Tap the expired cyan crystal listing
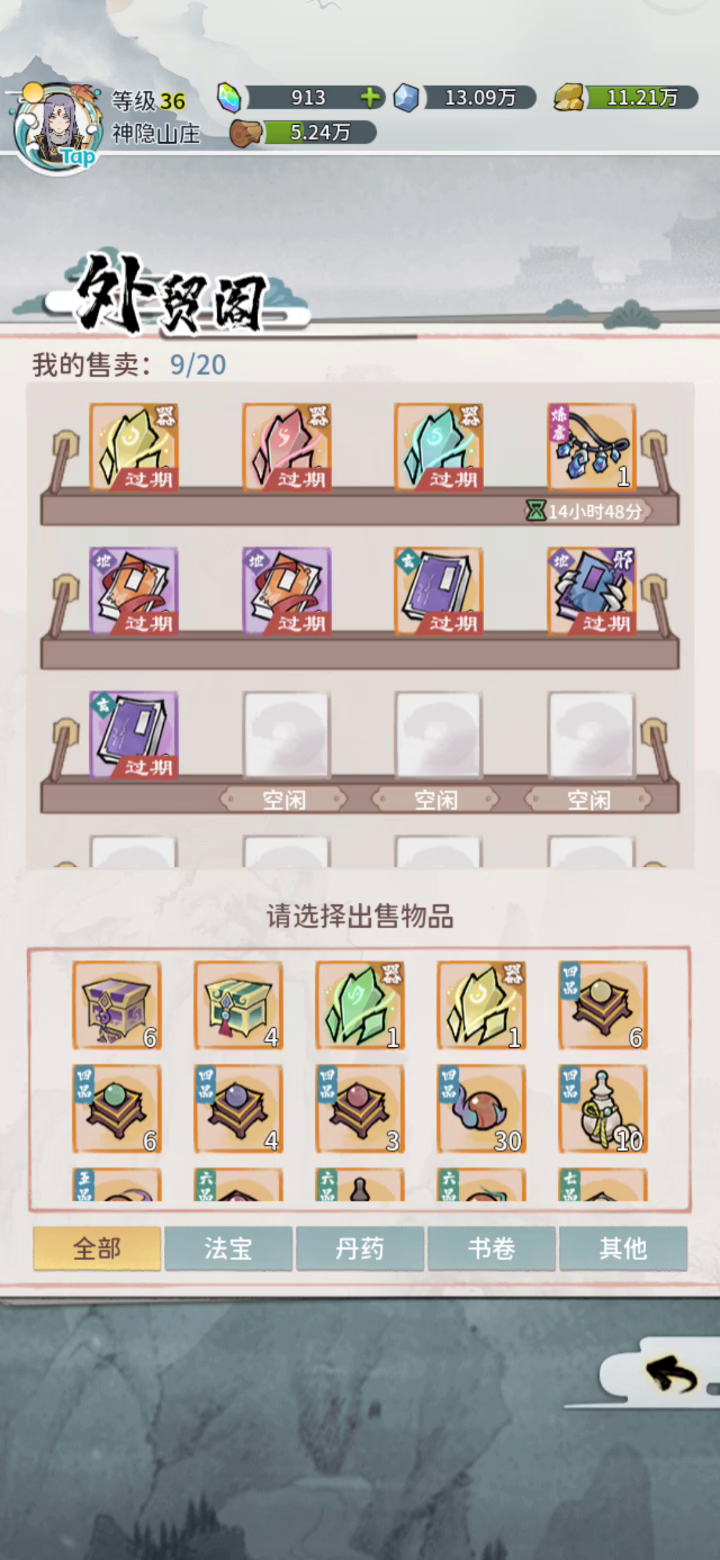 pos(439,447)
